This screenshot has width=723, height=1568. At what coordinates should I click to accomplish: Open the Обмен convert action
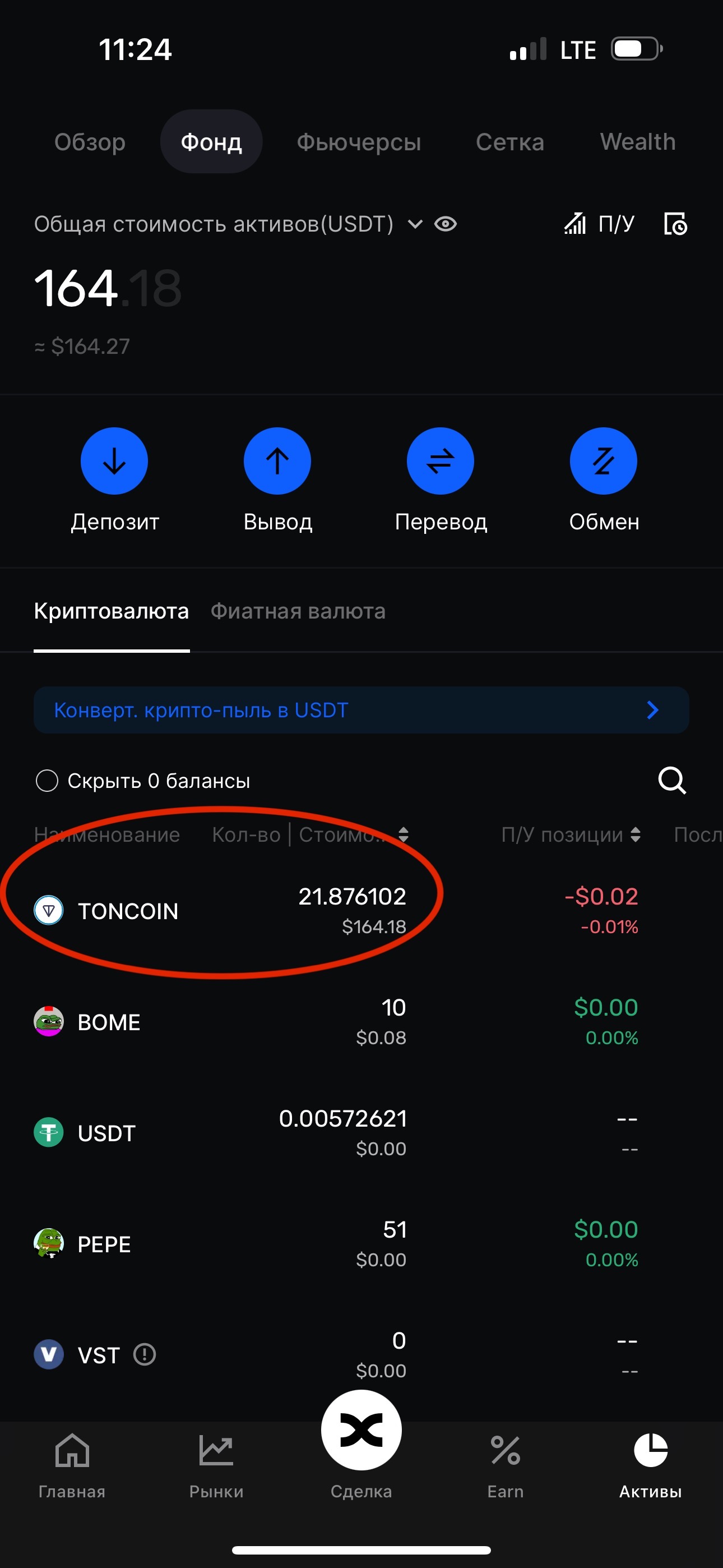click(603, 461)
